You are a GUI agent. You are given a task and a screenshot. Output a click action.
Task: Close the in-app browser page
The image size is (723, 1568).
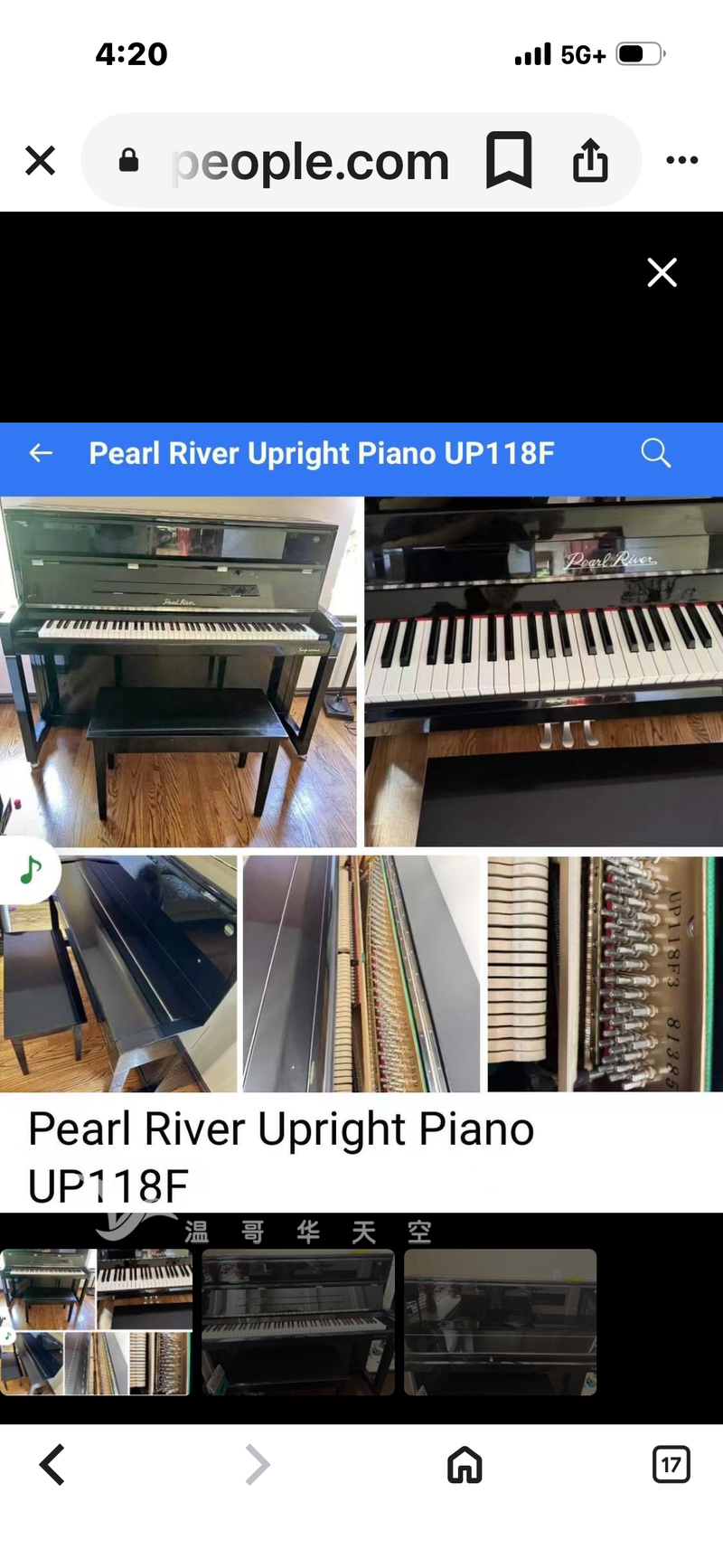point(41,161)
